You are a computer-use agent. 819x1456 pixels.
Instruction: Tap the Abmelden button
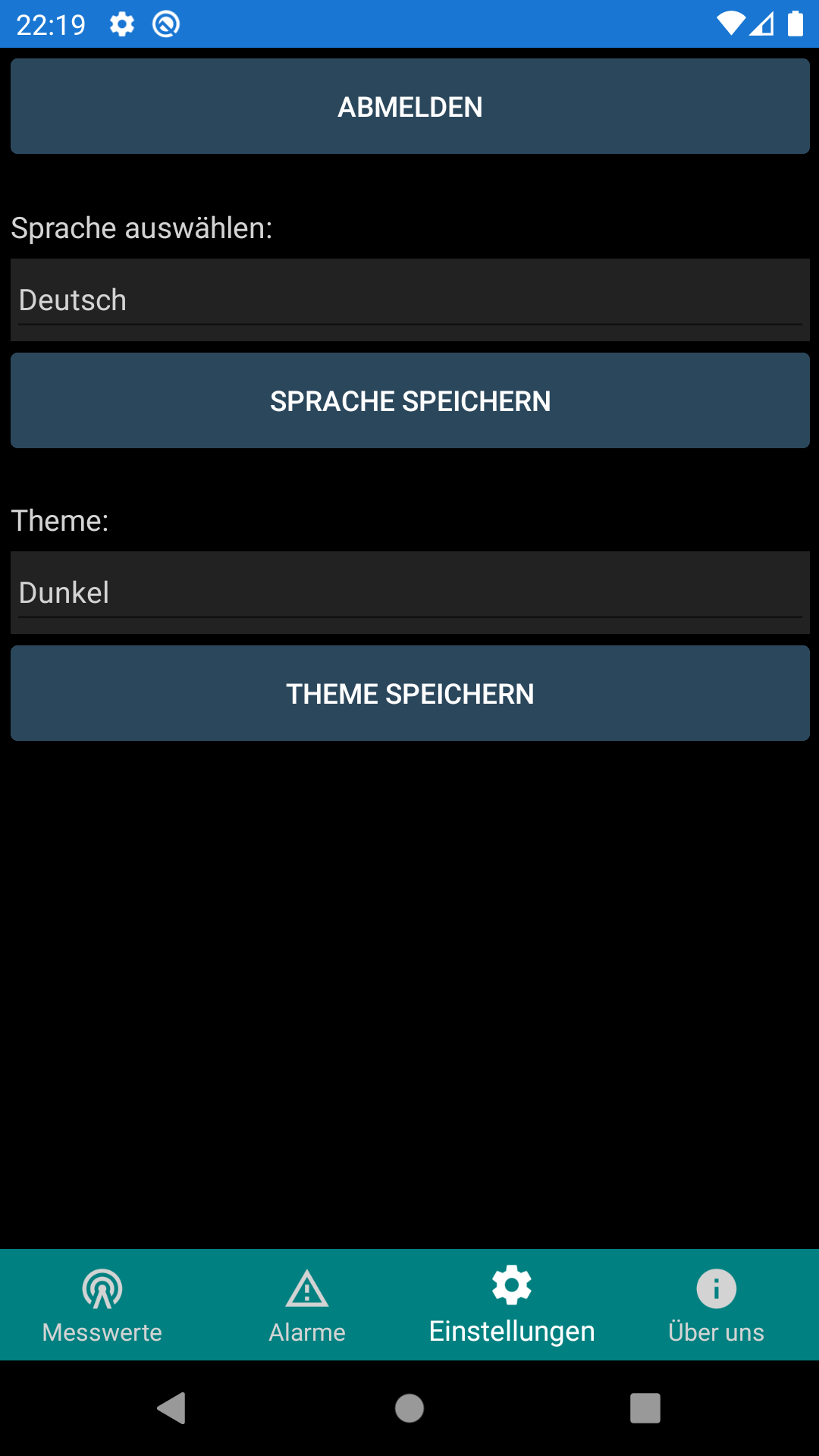coord(409,106)
